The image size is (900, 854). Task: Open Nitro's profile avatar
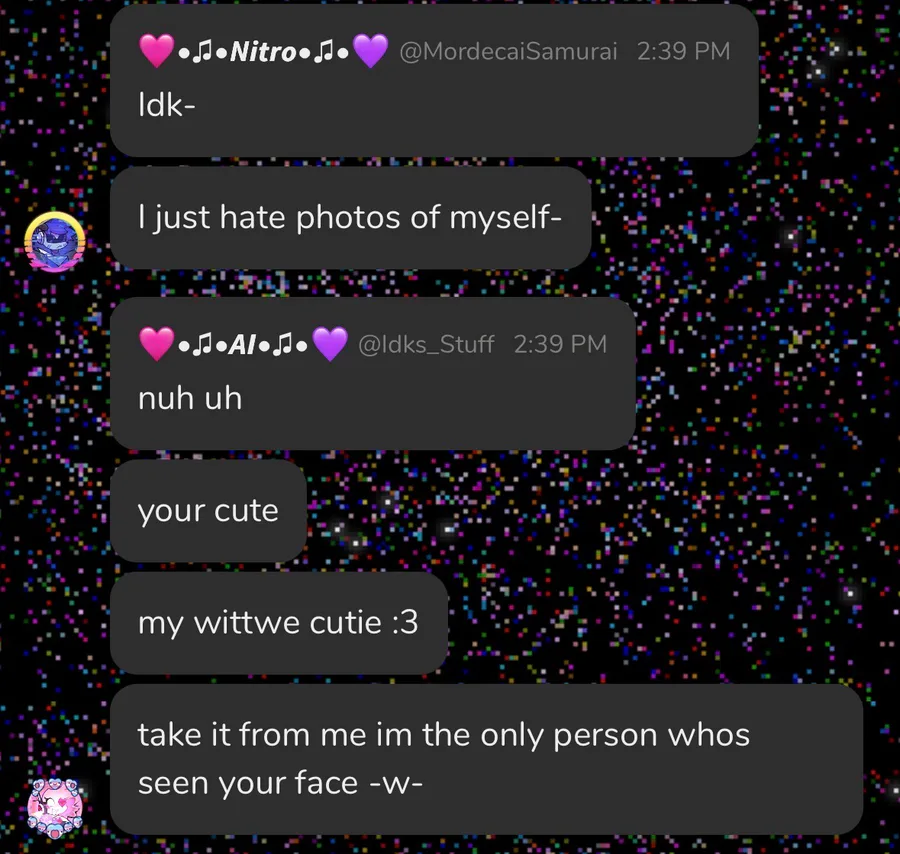[55, 241]
